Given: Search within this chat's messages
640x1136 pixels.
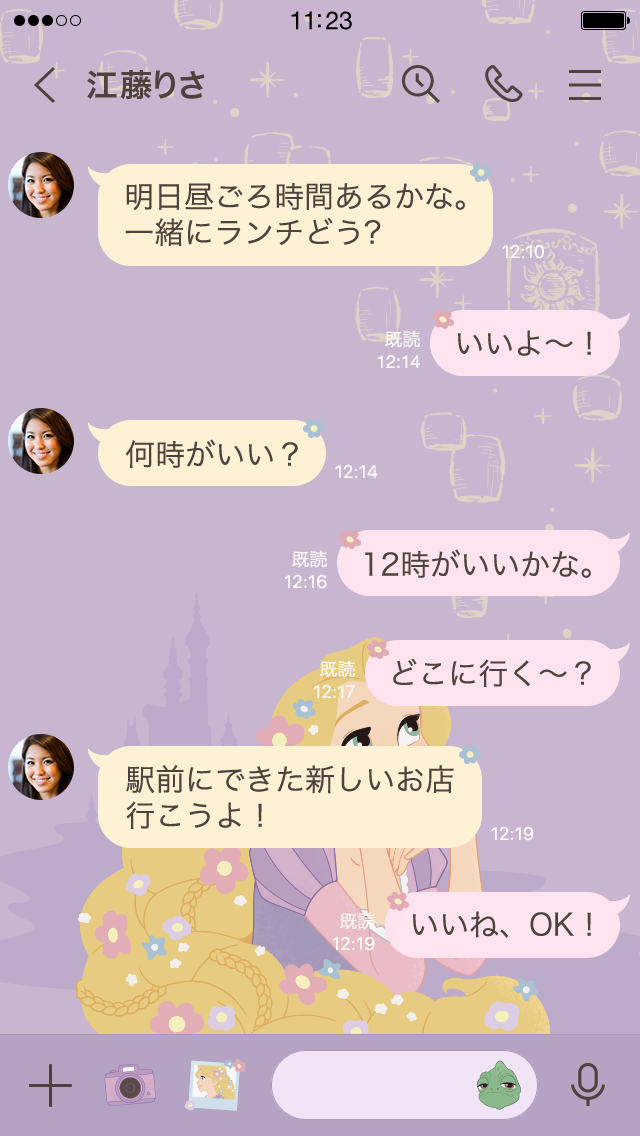Looking at the screenshot, I should click(420, 84).
